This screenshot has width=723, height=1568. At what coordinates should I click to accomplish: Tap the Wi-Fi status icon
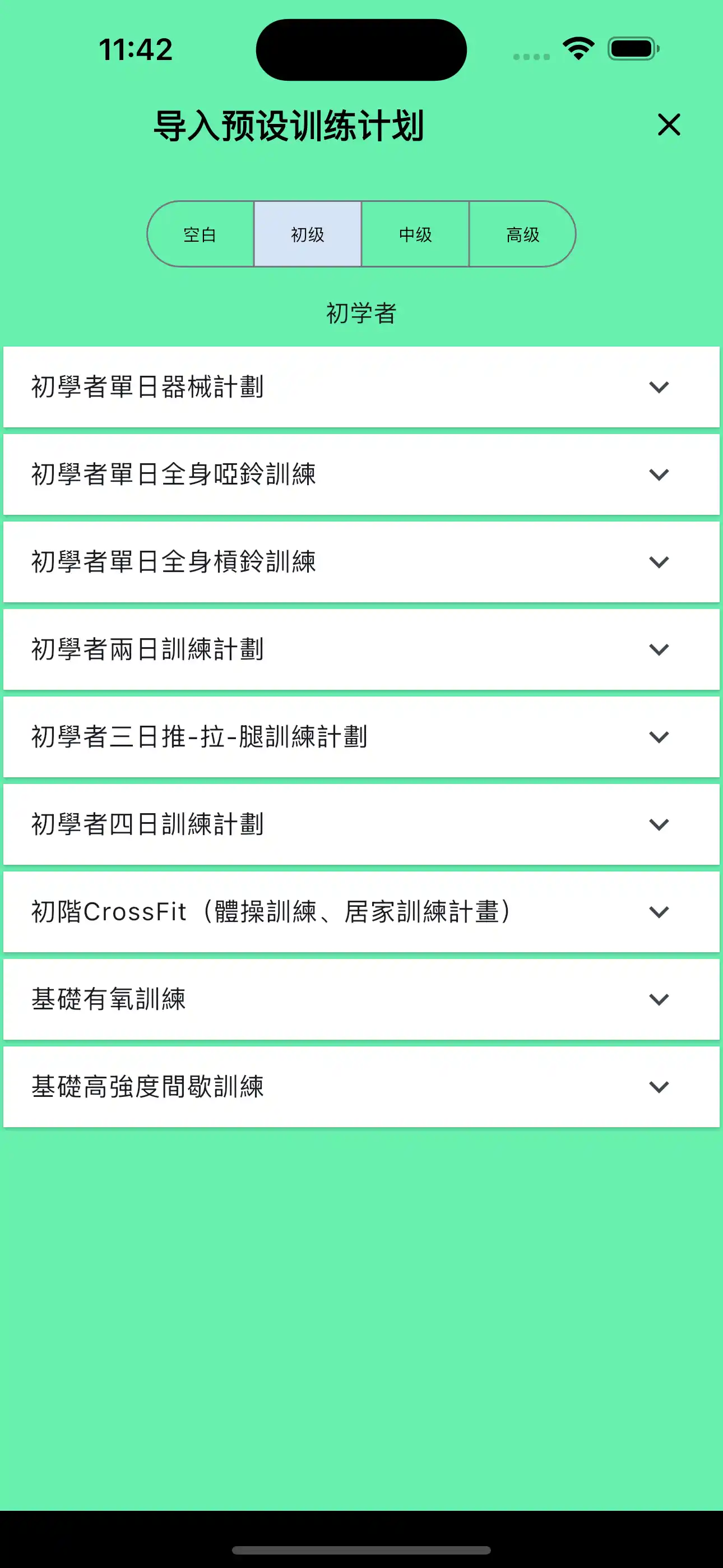577,50
